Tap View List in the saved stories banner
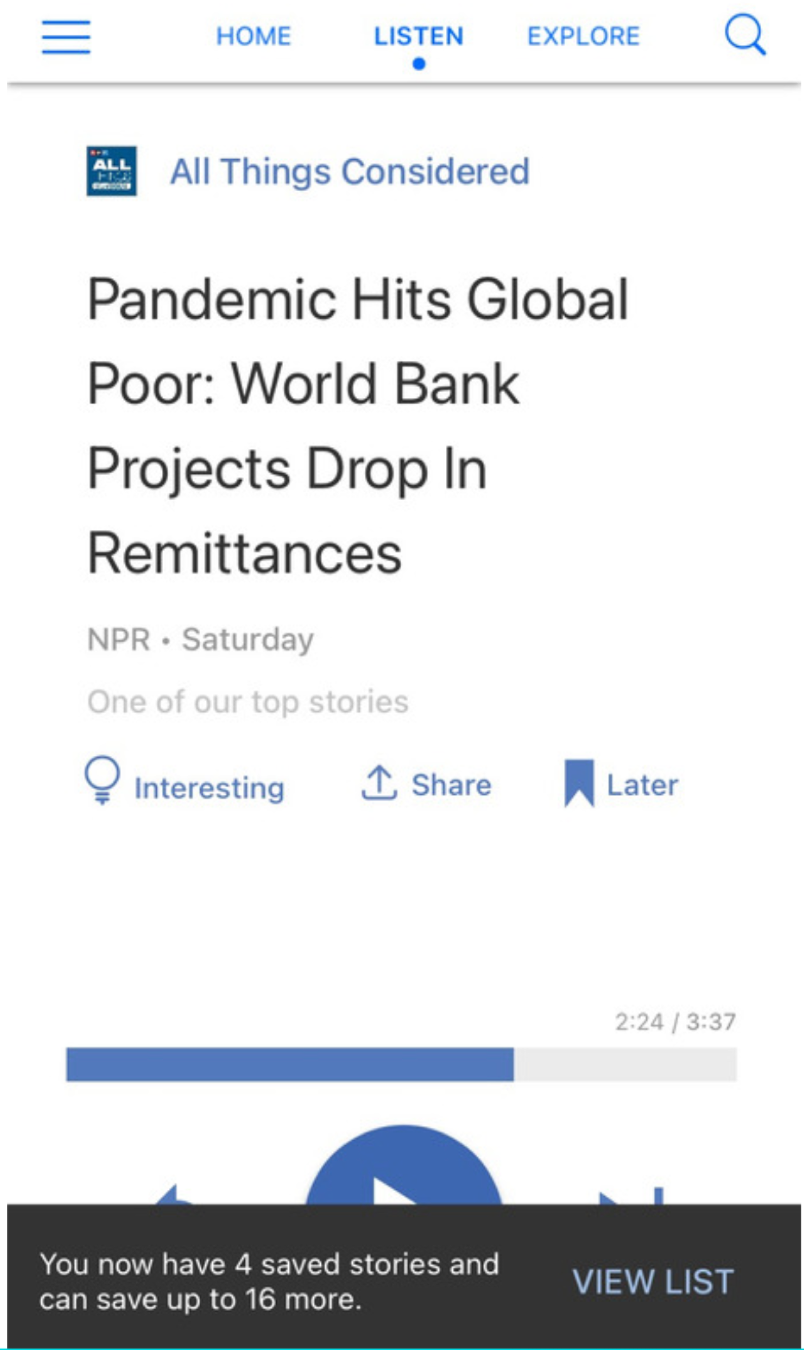The image size is (804, 1350). [x=653, y=1282]
